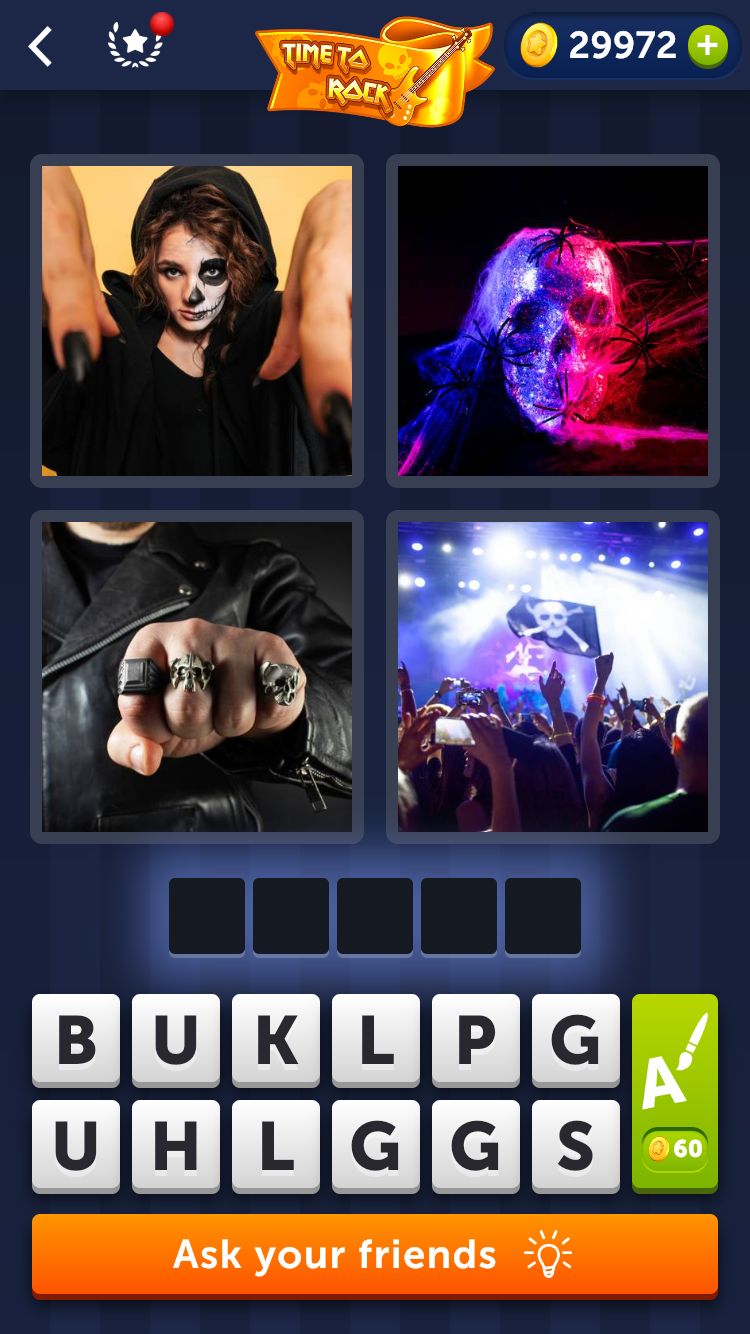Choose the letter P tile

tap(476, 1040)
